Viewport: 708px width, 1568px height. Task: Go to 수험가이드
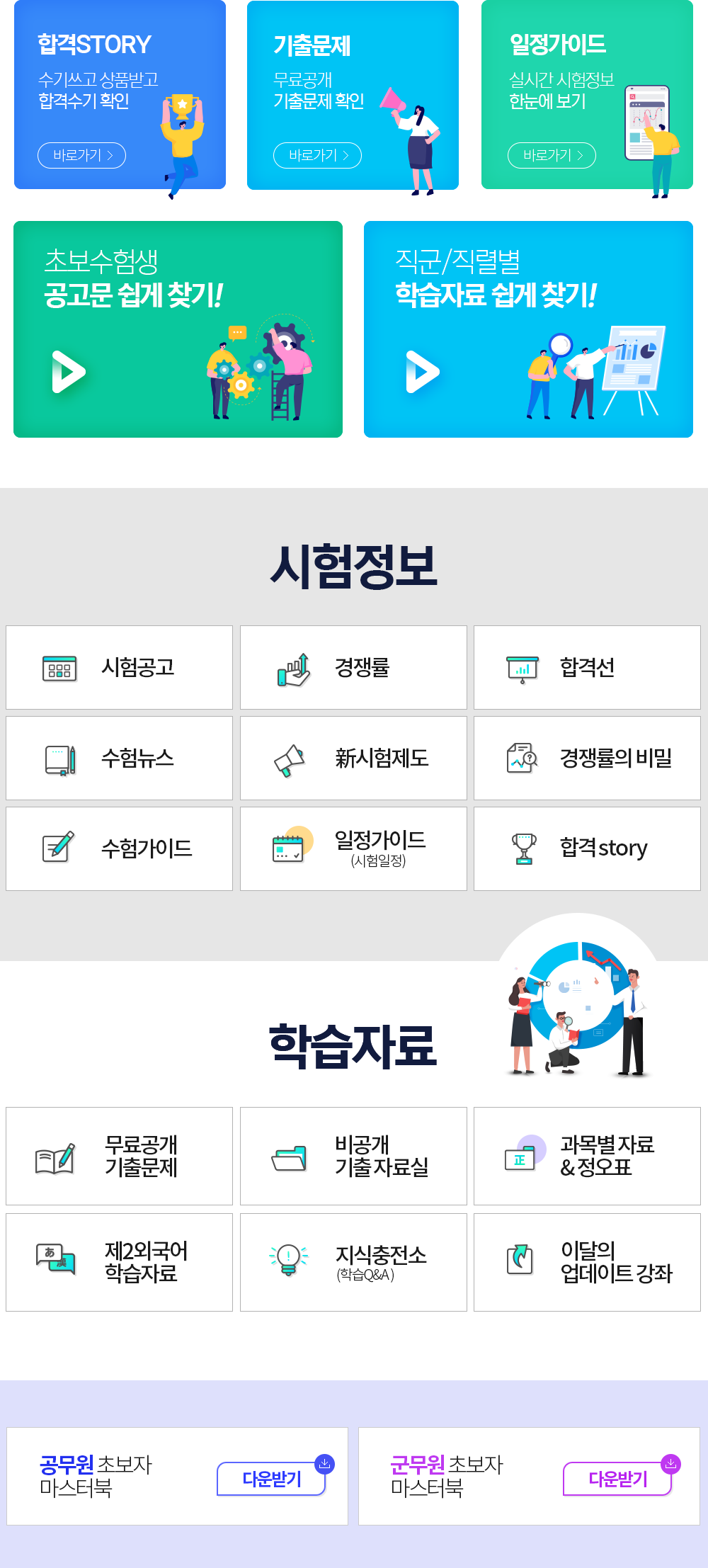point(119,848)
